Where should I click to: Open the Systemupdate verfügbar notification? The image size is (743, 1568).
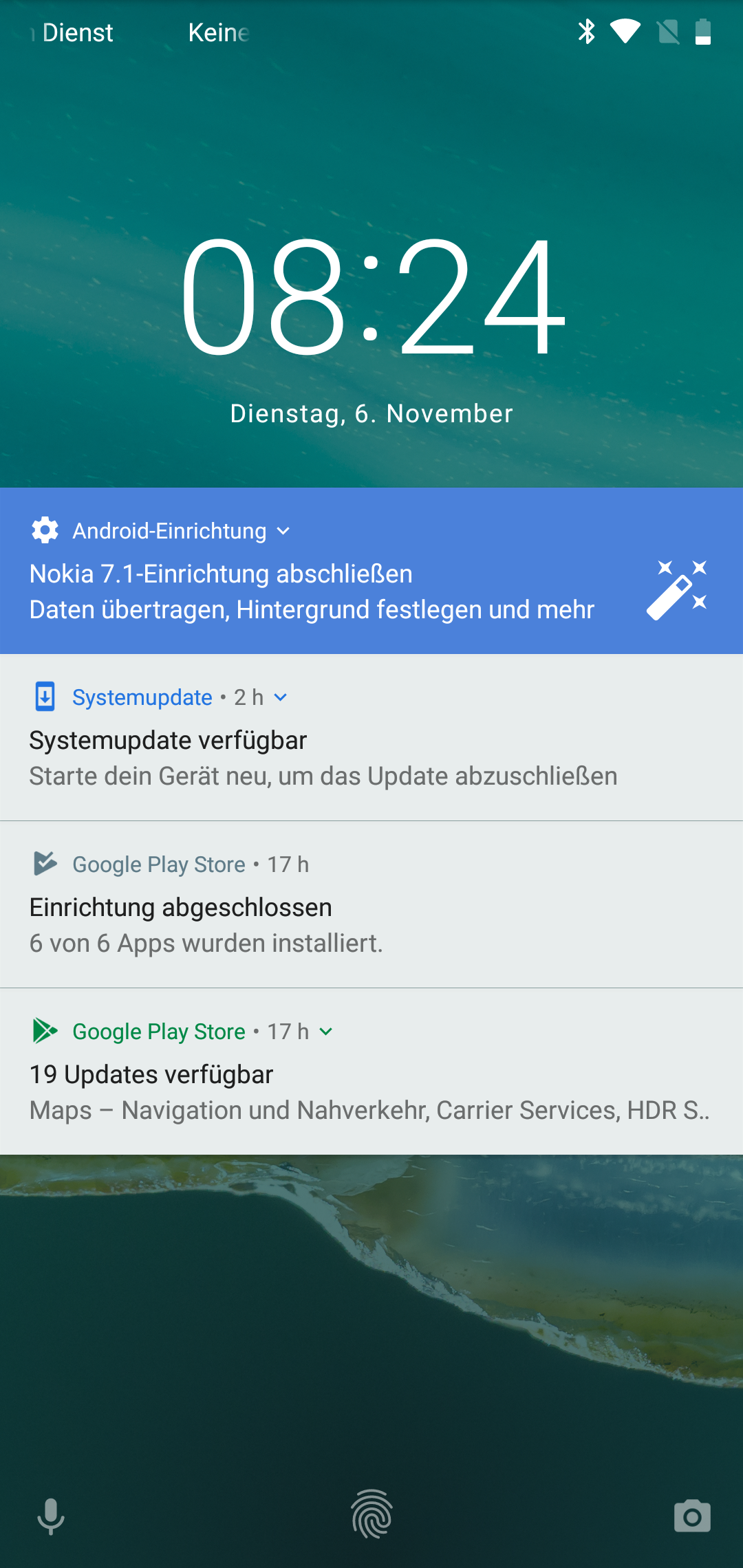click(x=323, y=758)
